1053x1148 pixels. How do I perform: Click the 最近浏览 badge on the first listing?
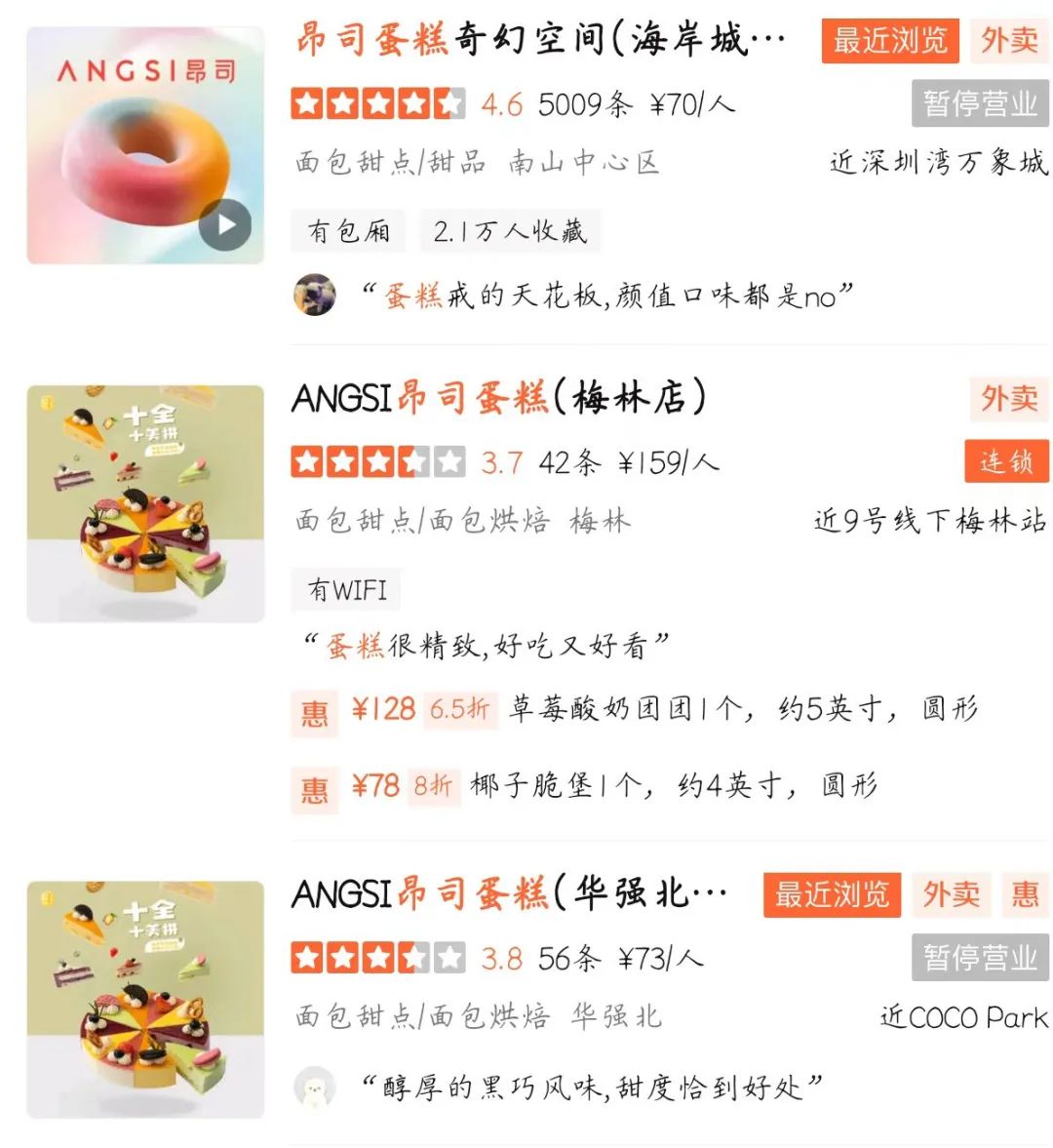click(x=888, y=41)
